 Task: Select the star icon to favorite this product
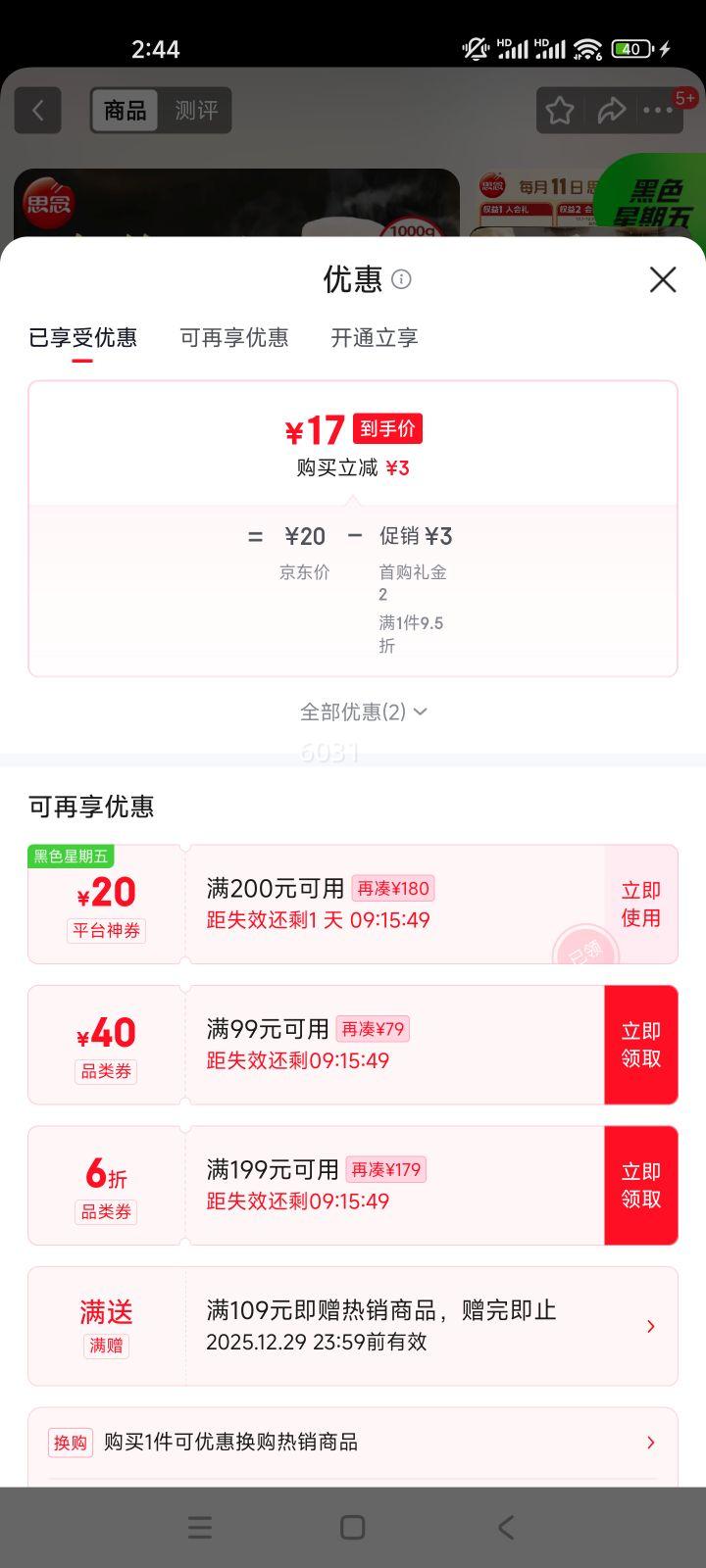559,110
